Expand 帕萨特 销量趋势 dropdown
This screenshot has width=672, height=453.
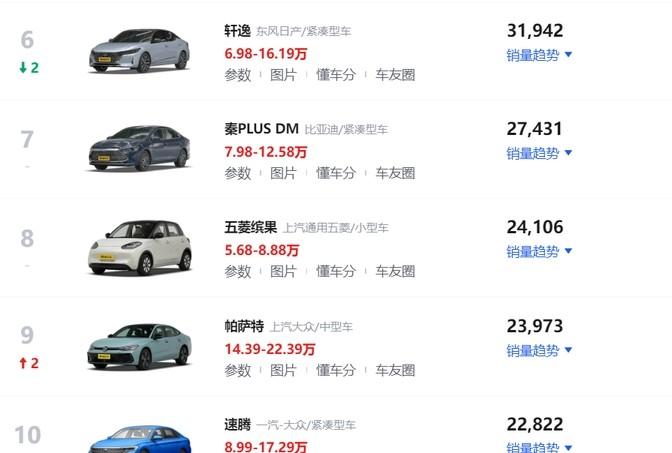tap(539, 350)
